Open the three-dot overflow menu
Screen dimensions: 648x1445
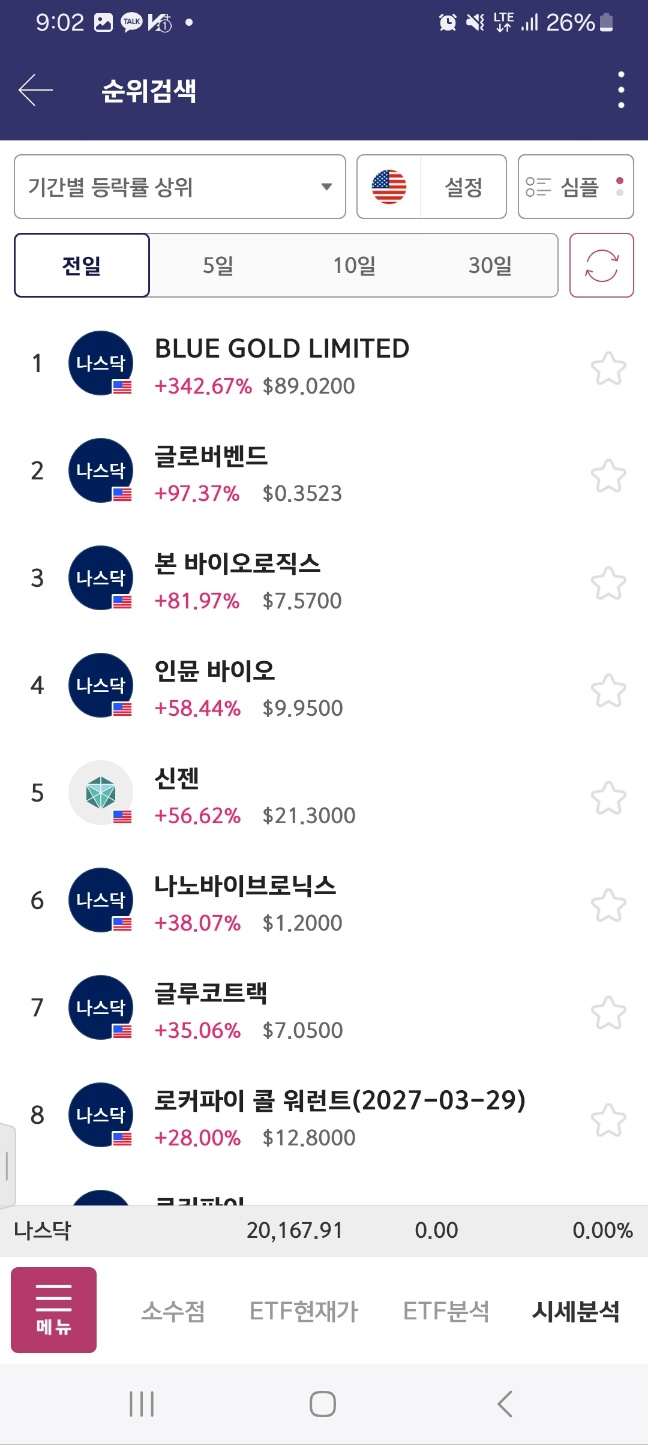point(621,90)
